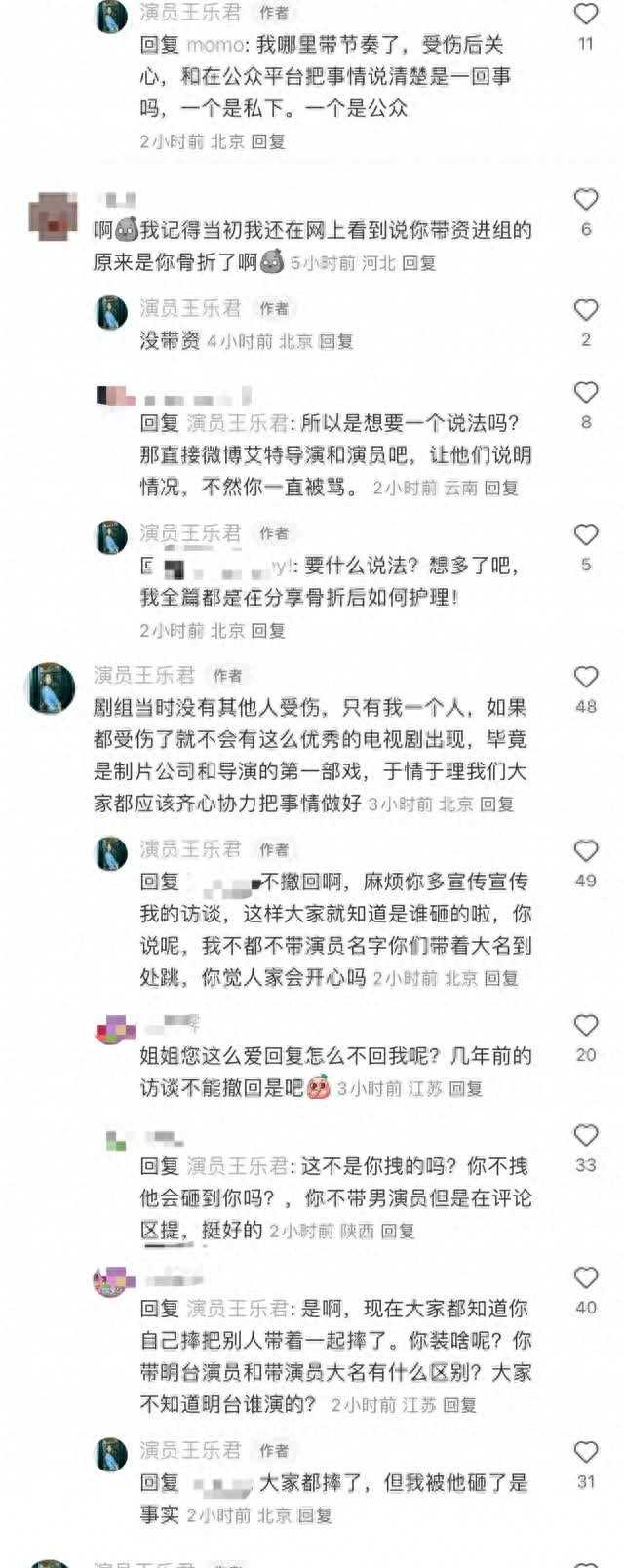
Task: Reply to the 云南 comment asking for 说法
Action: coord(501,487)
